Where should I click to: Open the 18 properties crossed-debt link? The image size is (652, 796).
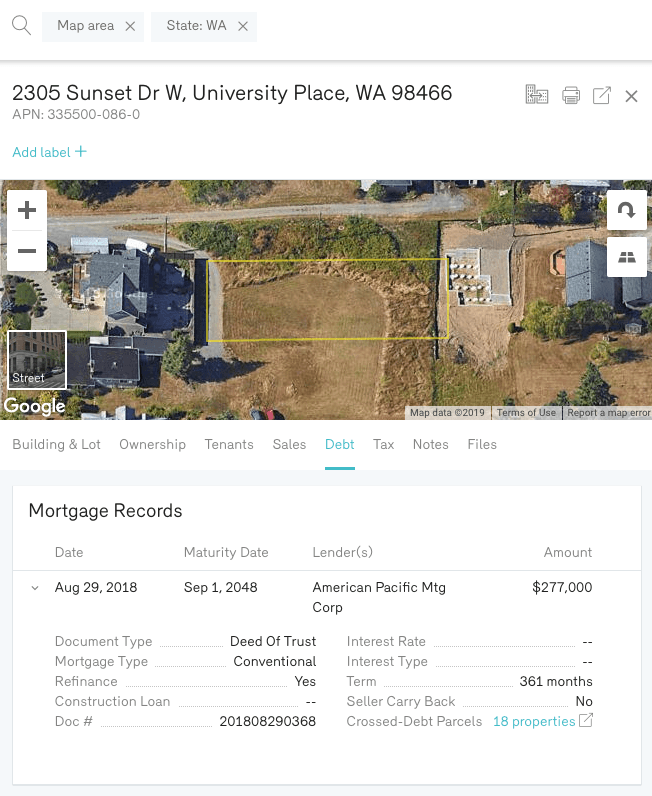click(x=534, y=721)
